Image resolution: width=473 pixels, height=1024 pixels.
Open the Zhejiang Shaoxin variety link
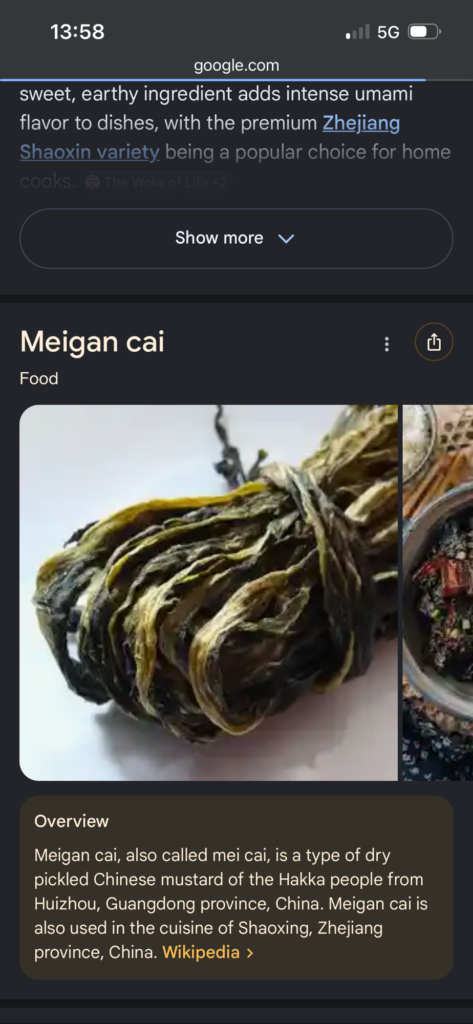[210, 138]
